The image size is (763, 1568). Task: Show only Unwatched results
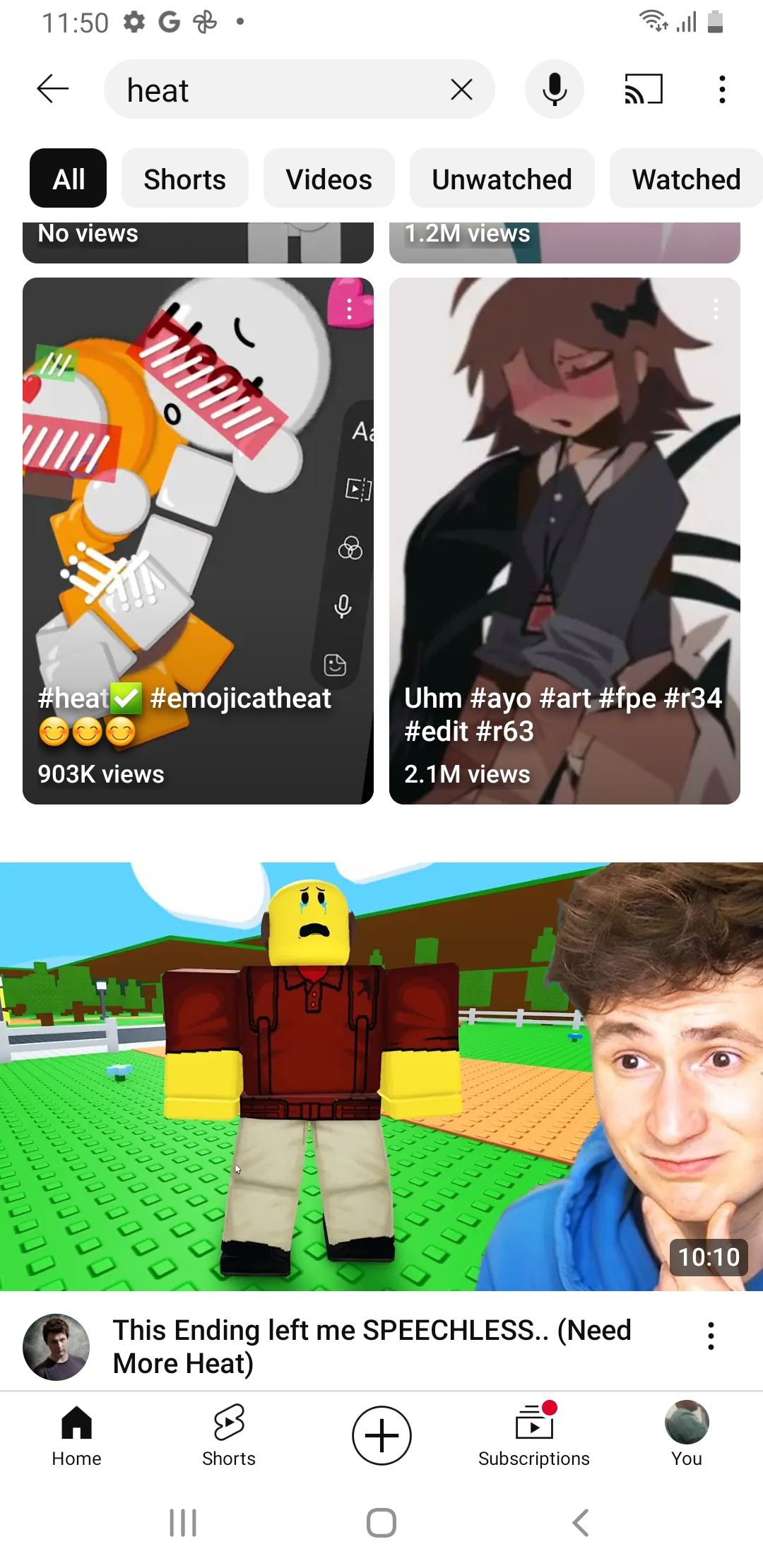[502, 179]
